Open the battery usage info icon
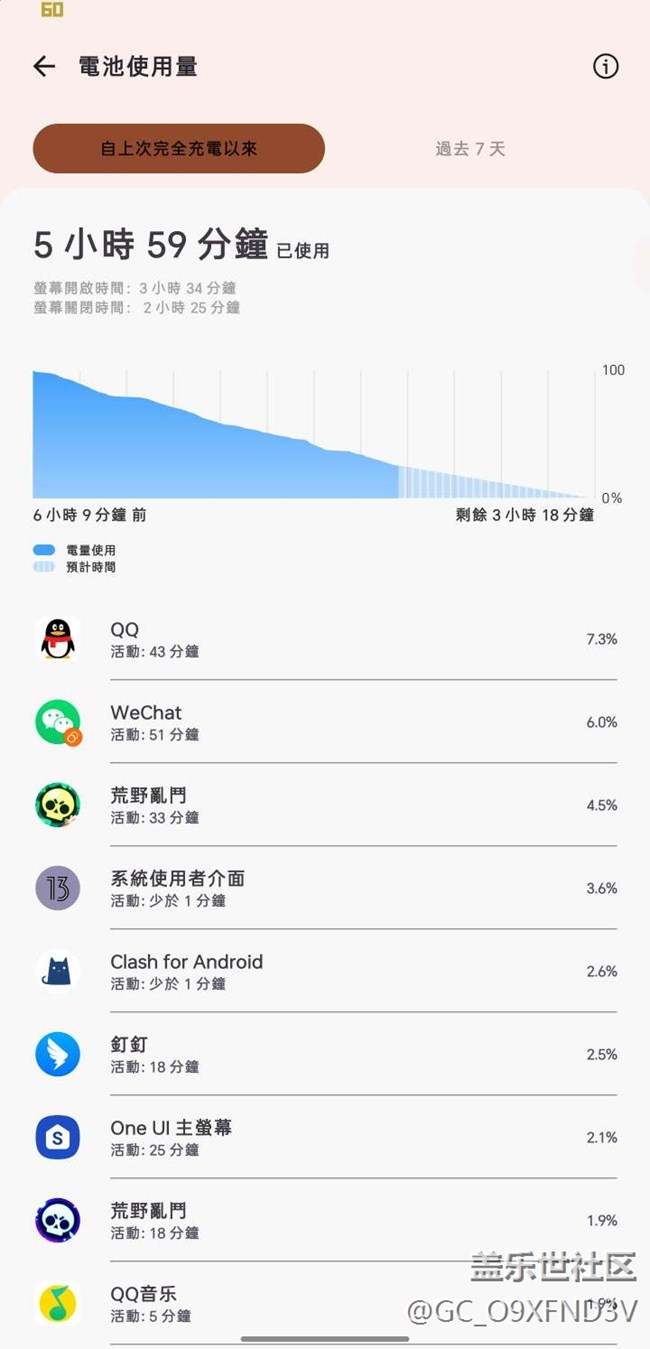The image size is (650, 1349). click(605, 67)
